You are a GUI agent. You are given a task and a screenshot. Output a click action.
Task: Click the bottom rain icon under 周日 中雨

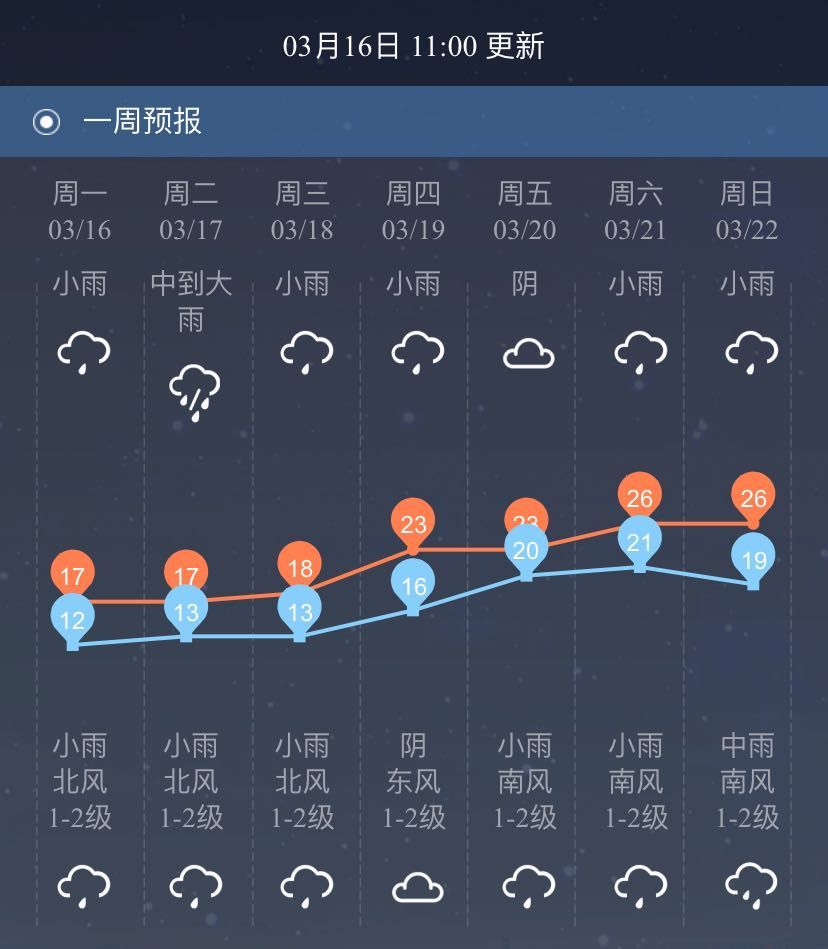(749, 884)
